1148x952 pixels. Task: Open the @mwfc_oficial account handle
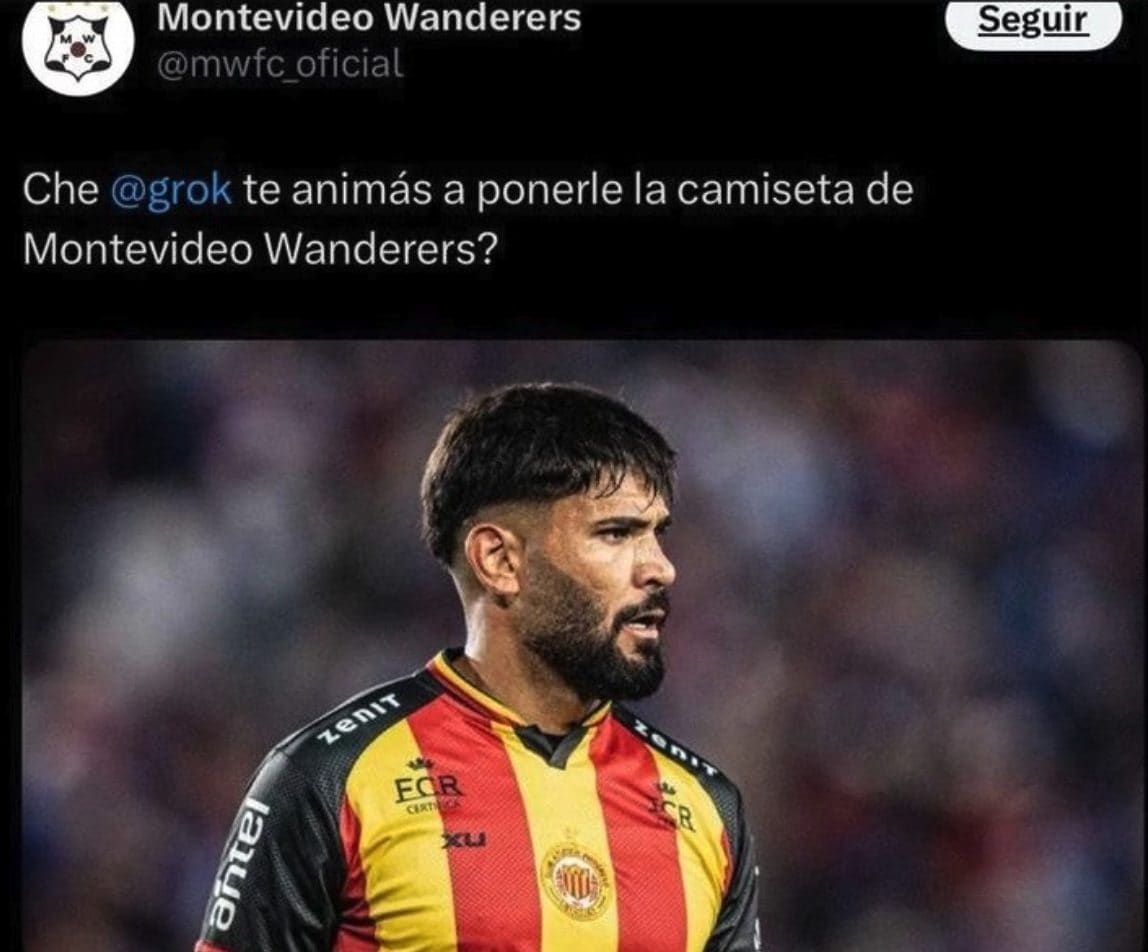(281, 64)
